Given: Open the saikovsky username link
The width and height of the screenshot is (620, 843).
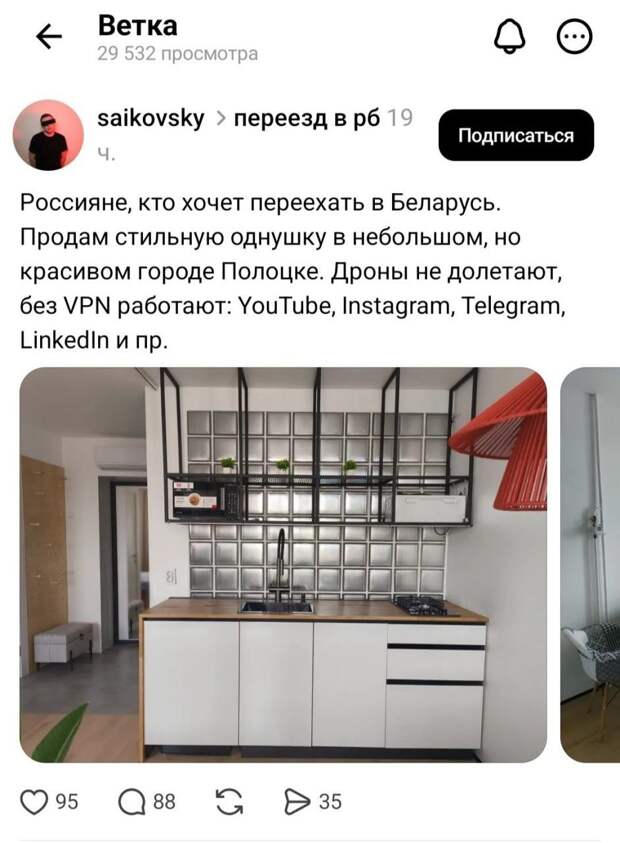Looking at the screenshot, I should [150, 119].
